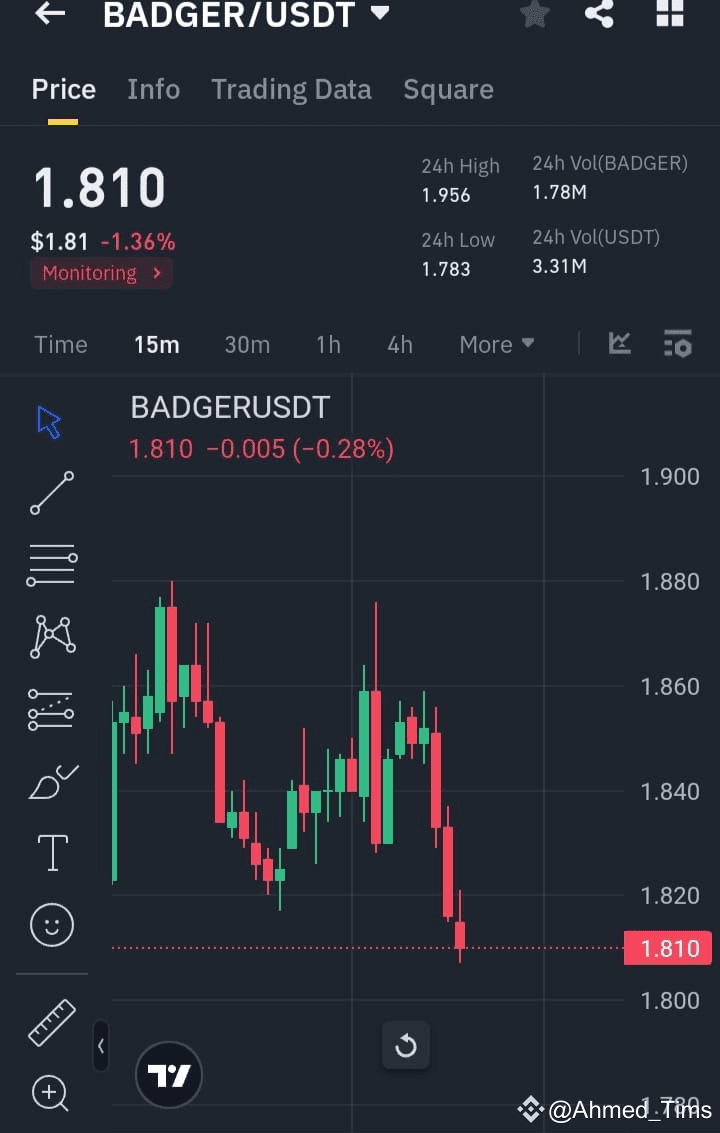Image resolution: width=720 pixels, height=1133 pixels.
Task: Open the technical indicators panel
Action: coord(619,343)
